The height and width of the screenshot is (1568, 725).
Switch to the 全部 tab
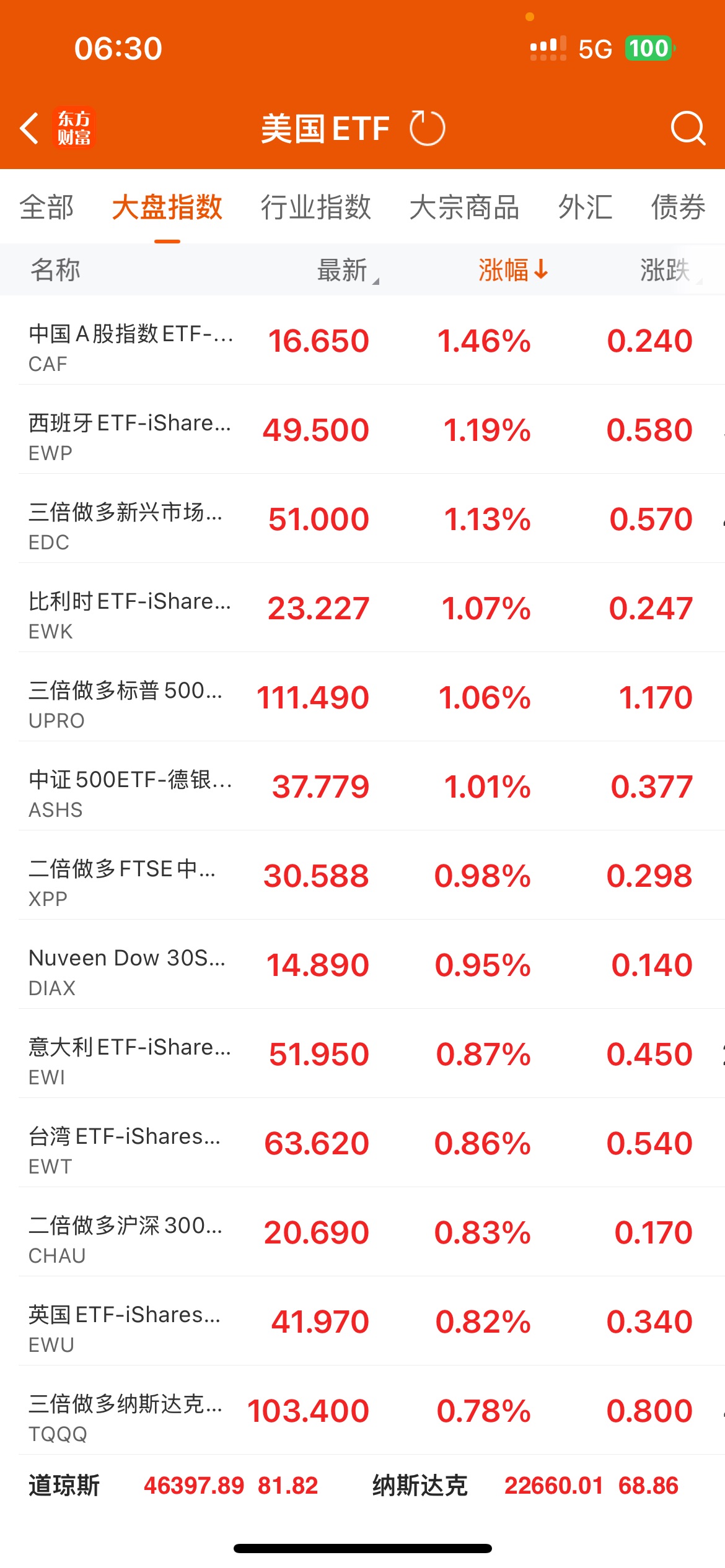tap(46, 207)
